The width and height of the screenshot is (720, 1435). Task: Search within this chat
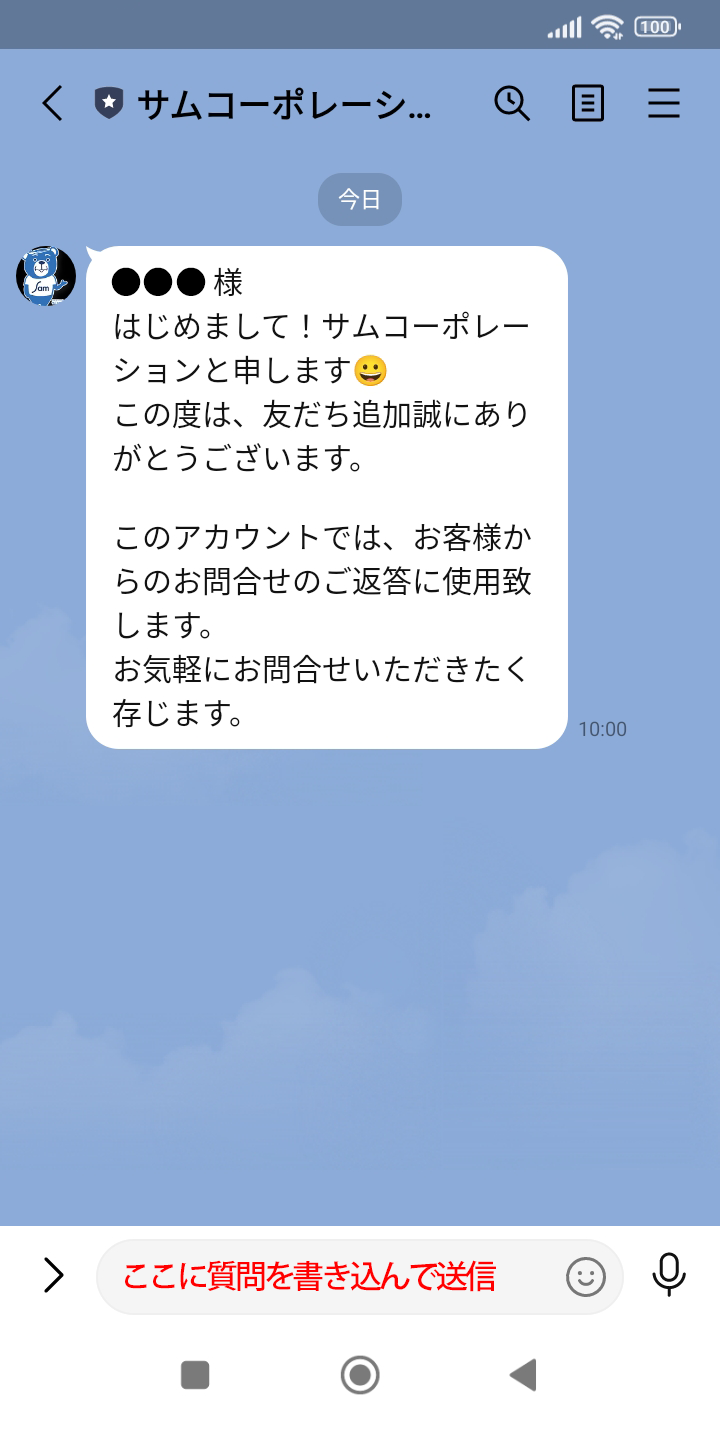512,103
